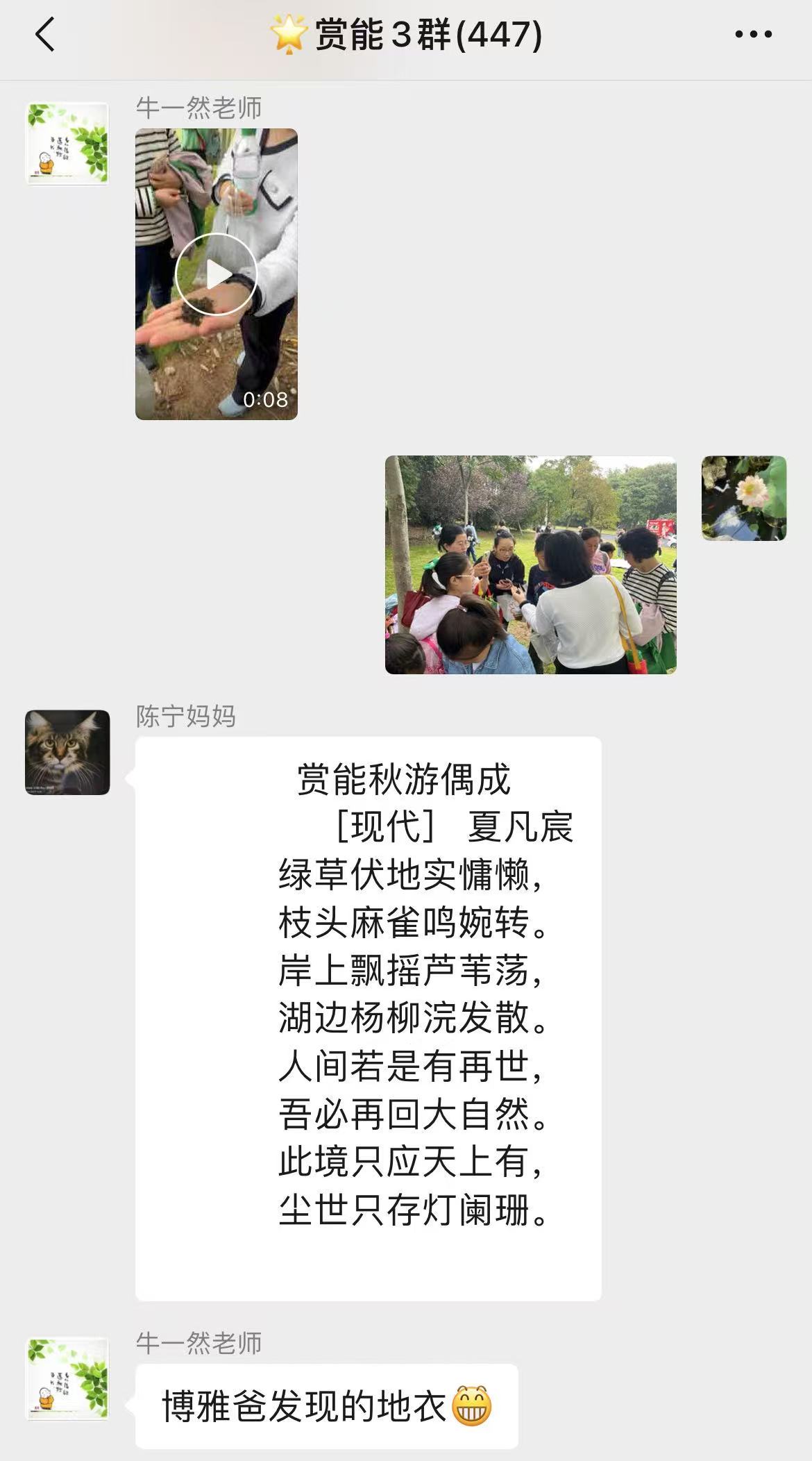This screenshot has width=812, height=1461.
Task: Go back from the group chat
Action: click(45, 35)
